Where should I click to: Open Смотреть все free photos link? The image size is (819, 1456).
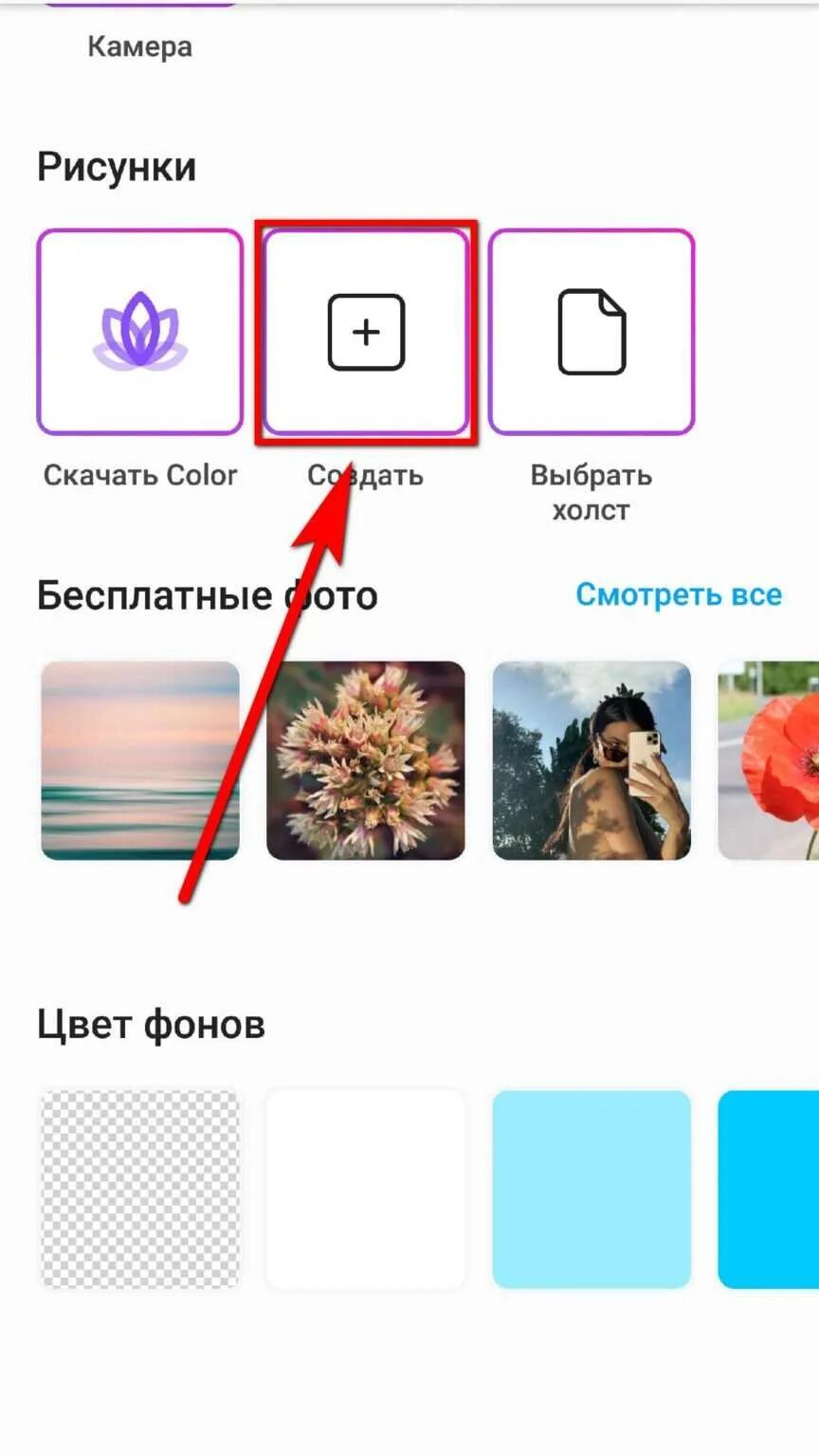click(x=679, y=594)
